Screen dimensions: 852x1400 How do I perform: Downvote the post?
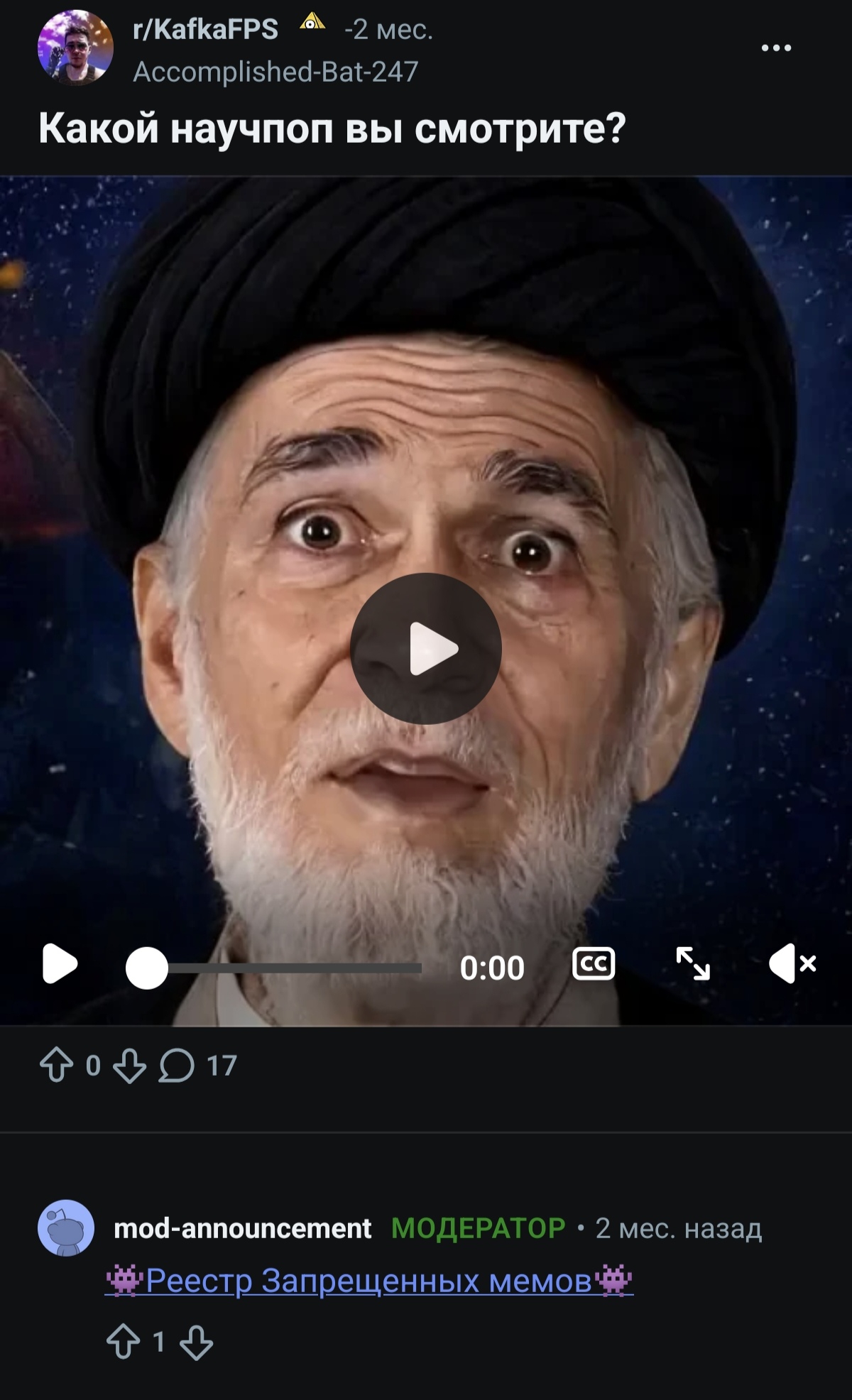129,1066
